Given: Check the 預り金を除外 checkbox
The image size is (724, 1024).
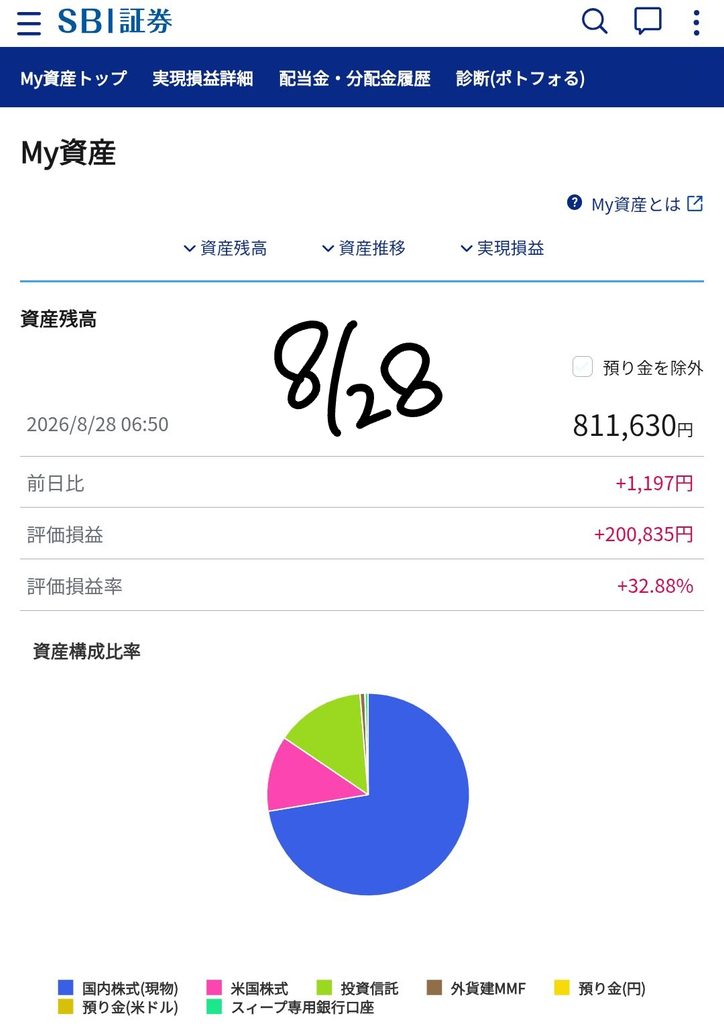Looking at the screenshot, I should [582, 367].
